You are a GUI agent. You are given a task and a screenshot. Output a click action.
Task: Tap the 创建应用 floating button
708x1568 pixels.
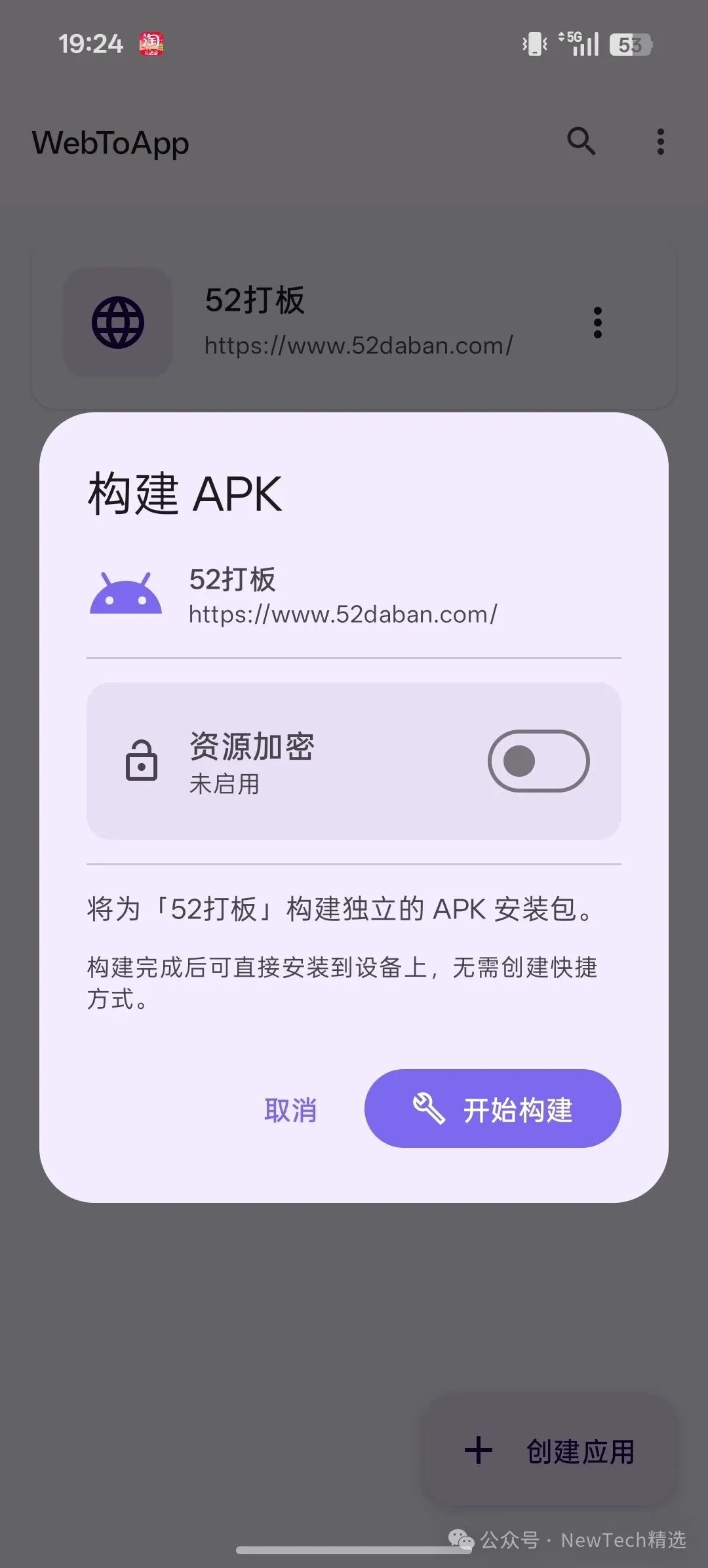(x=550, y=1451)
